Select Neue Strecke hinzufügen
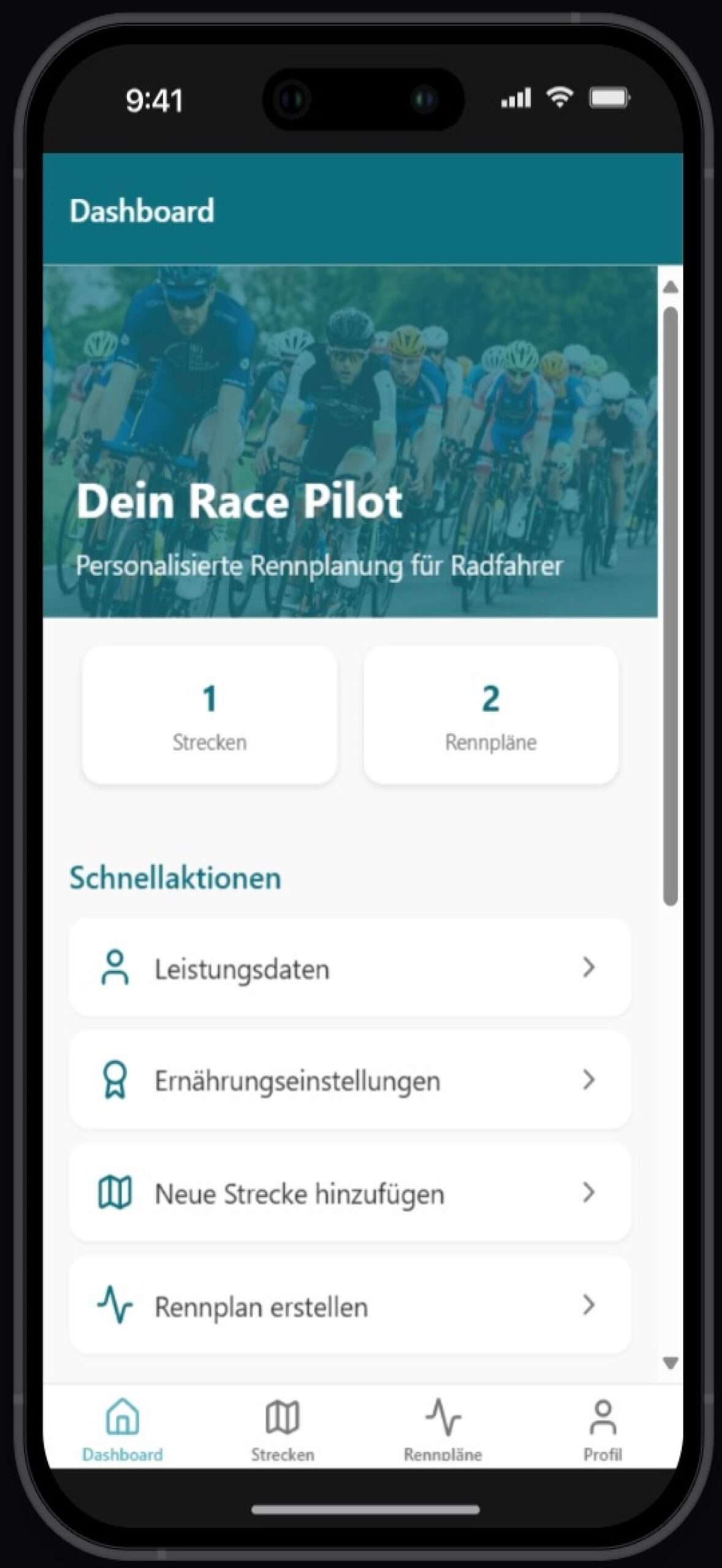The height and width of the screenshot is (1568, 722). pos(349,1193)
